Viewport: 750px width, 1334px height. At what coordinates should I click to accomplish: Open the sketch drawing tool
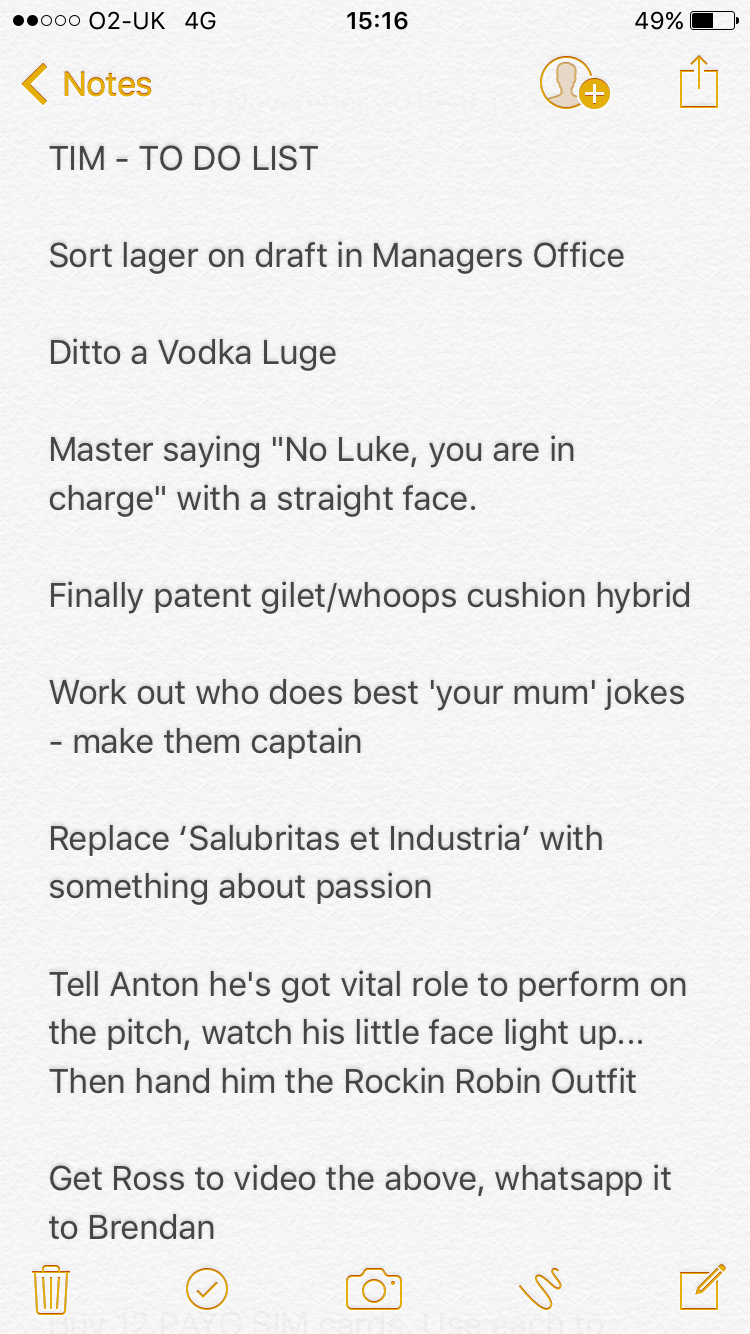[x=541, y=1288]
